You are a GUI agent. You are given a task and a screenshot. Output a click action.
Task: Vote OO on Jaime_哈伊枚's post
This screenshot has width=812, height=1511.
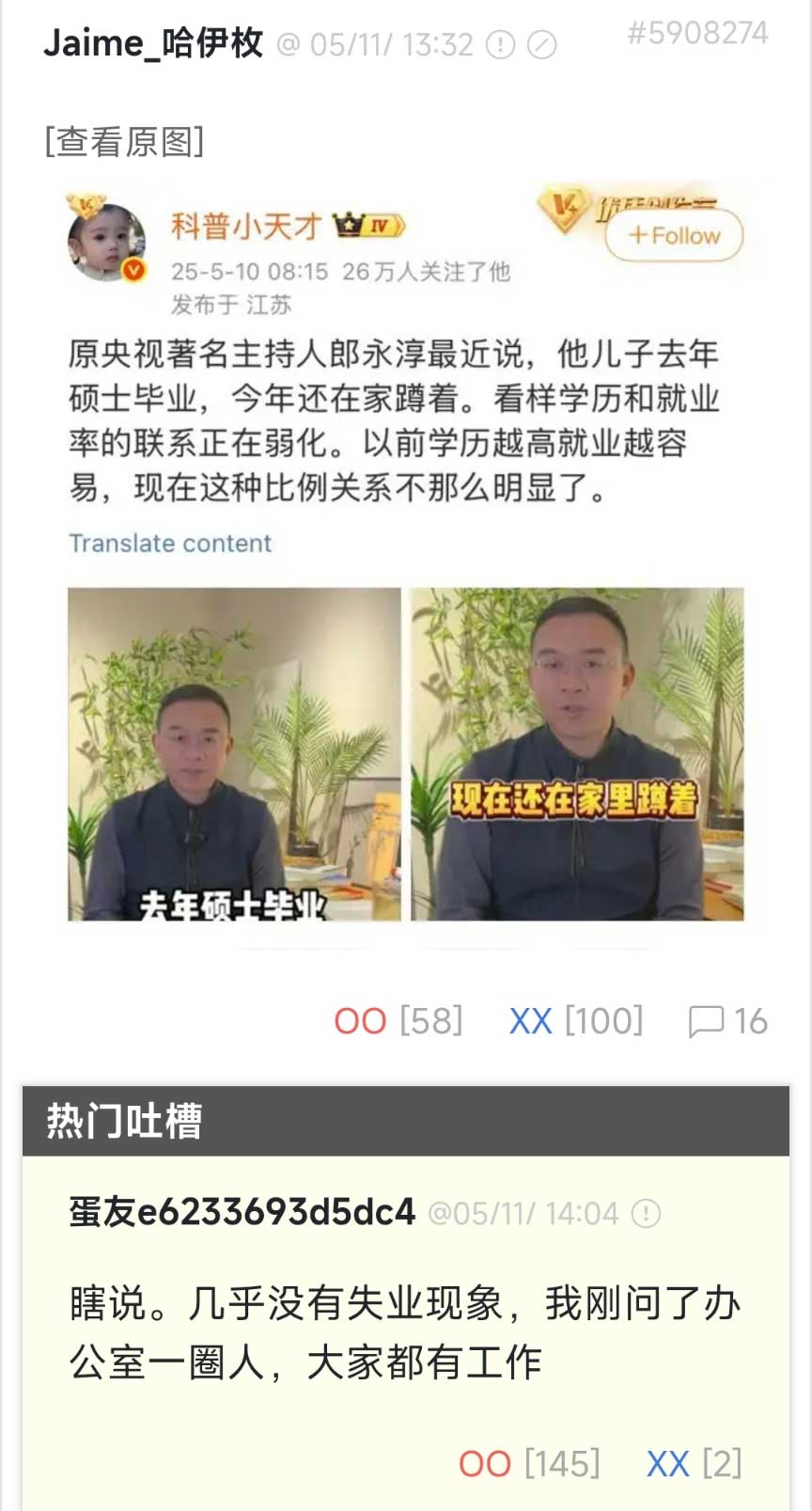(x=361, y=1021)
